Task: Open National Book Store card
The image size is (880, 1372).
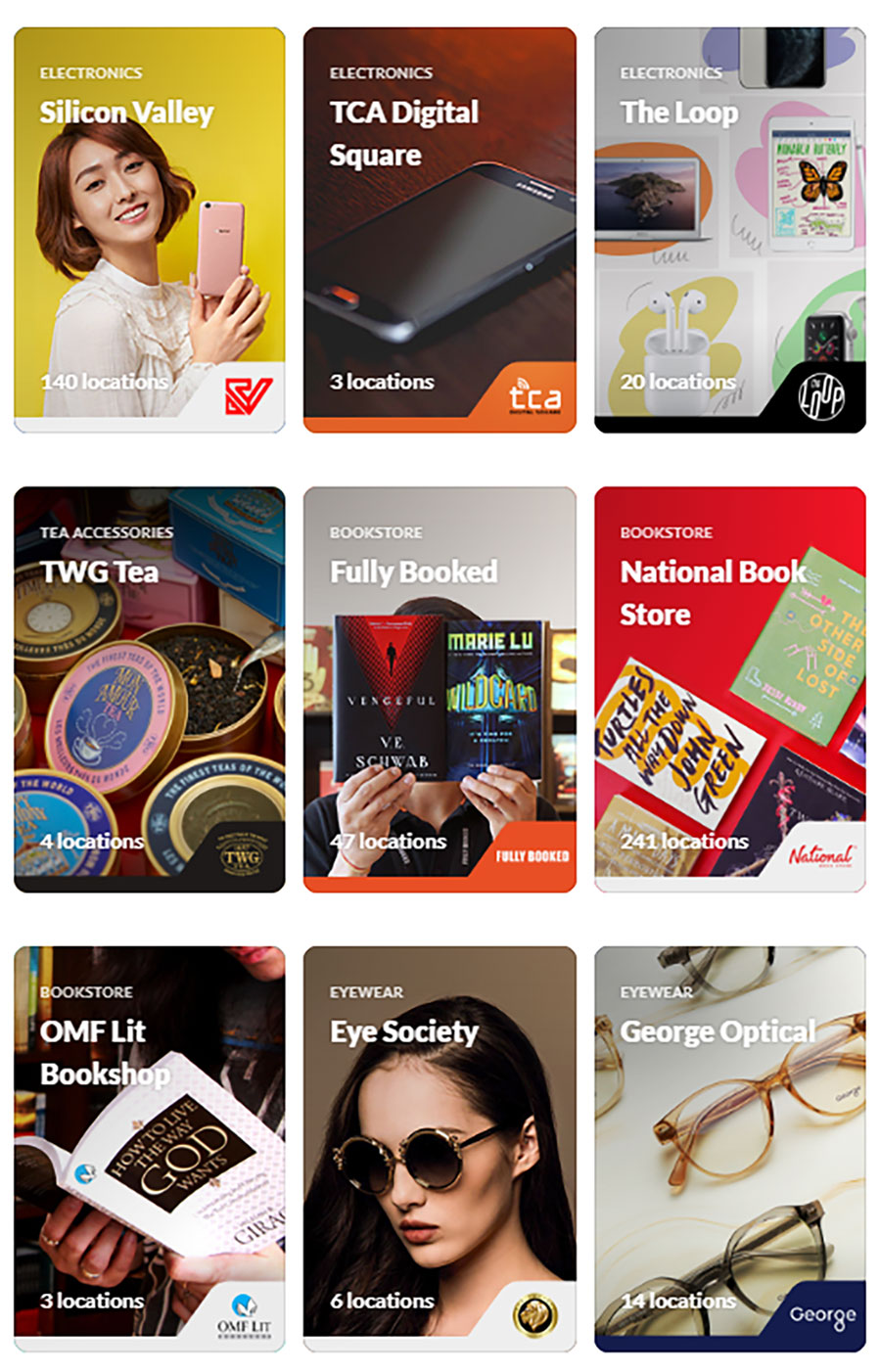Action: click(x=729, y=689)
